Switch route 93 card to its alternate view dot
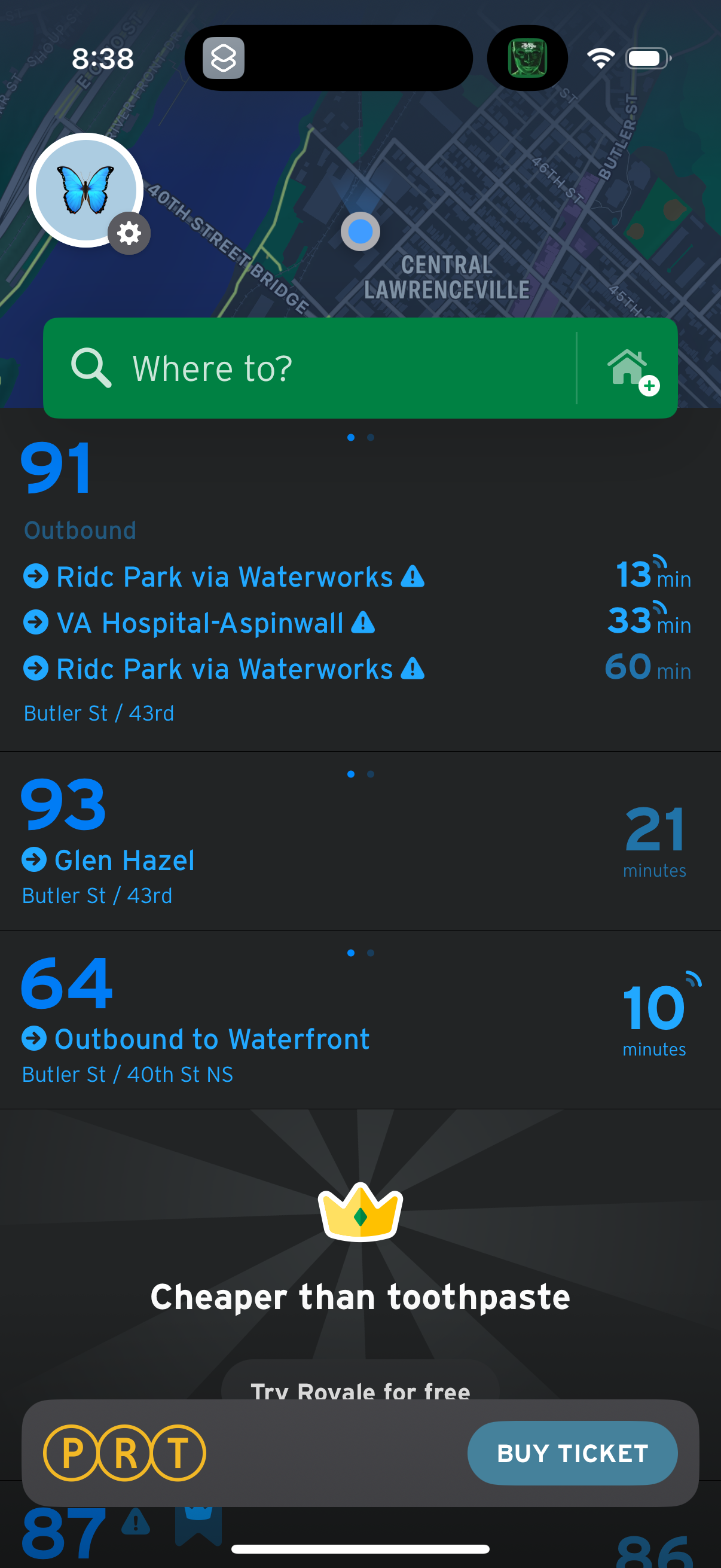Screen dimensions: 721x1568 pos(369,774)
